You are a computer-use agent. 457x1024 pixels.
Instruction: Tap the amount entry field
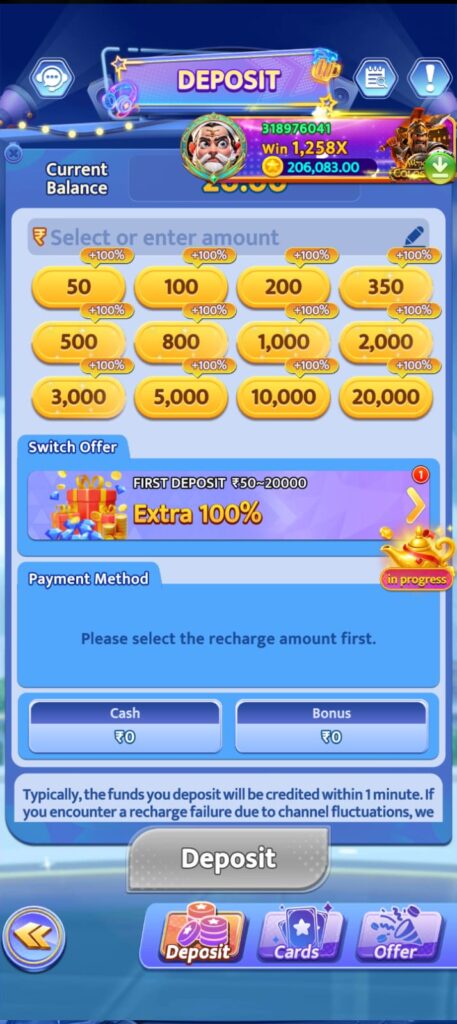click(228, 237)
